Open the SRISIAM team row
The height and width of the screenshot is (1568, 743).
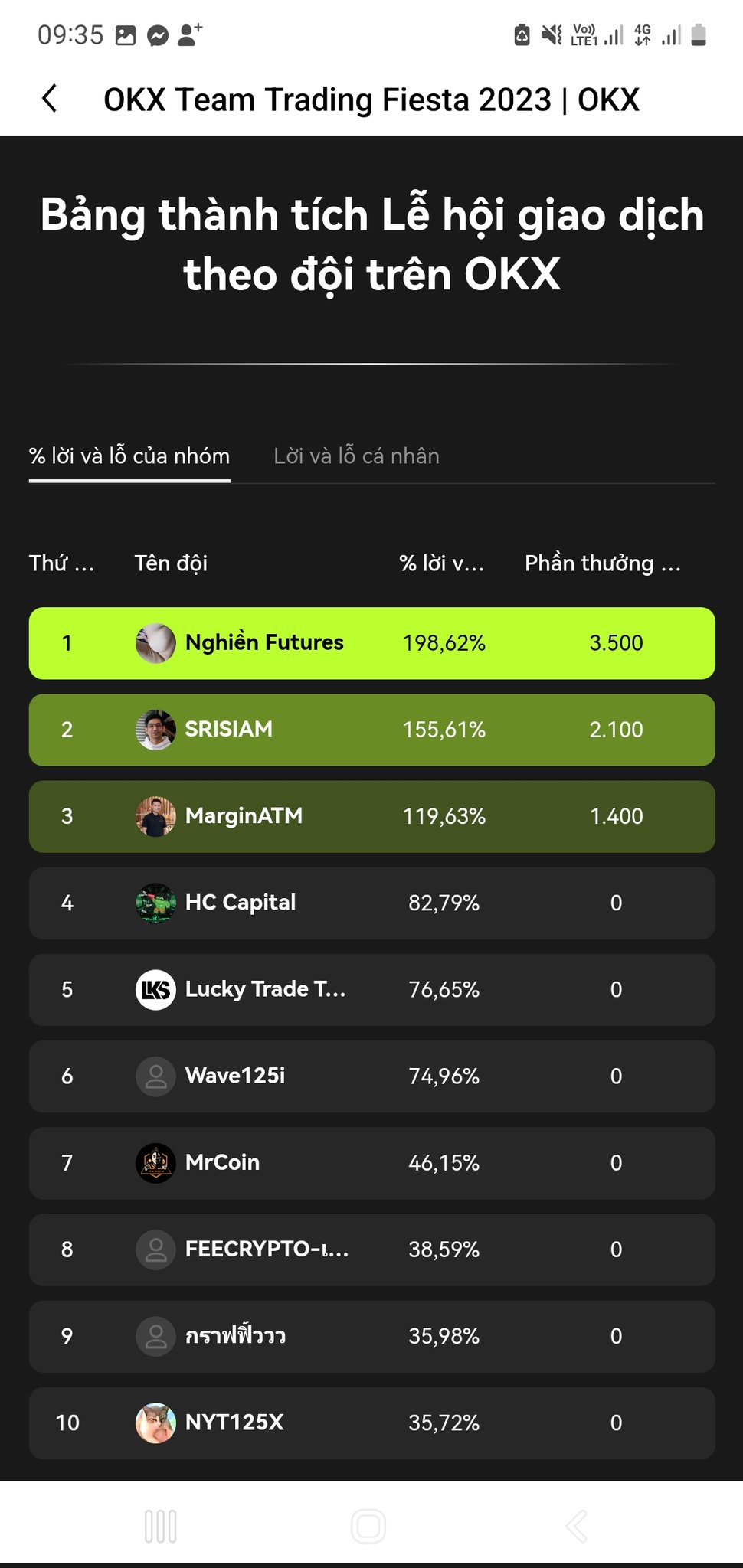372,730
